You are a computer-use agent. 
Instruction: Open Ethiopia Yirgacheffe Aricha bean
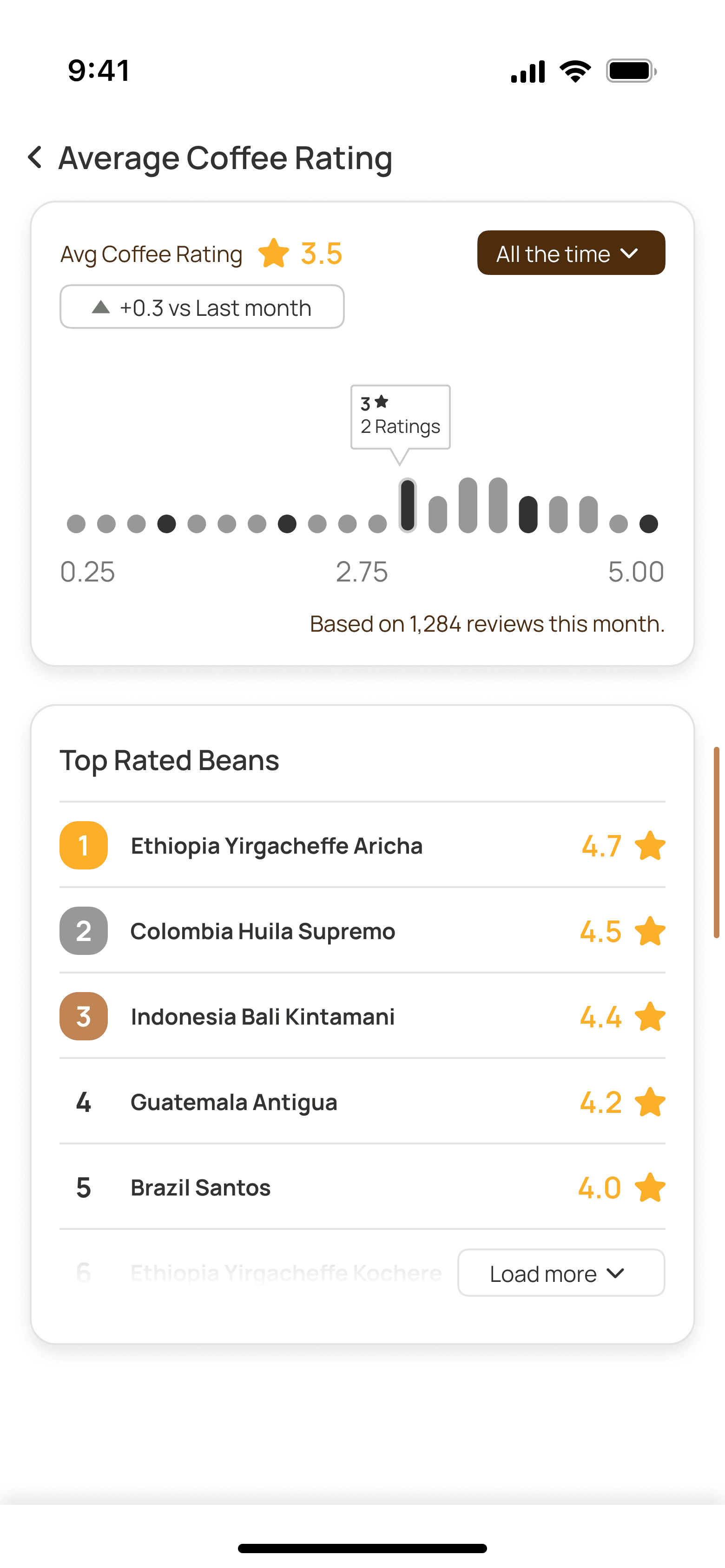click(x=362, y=845)
